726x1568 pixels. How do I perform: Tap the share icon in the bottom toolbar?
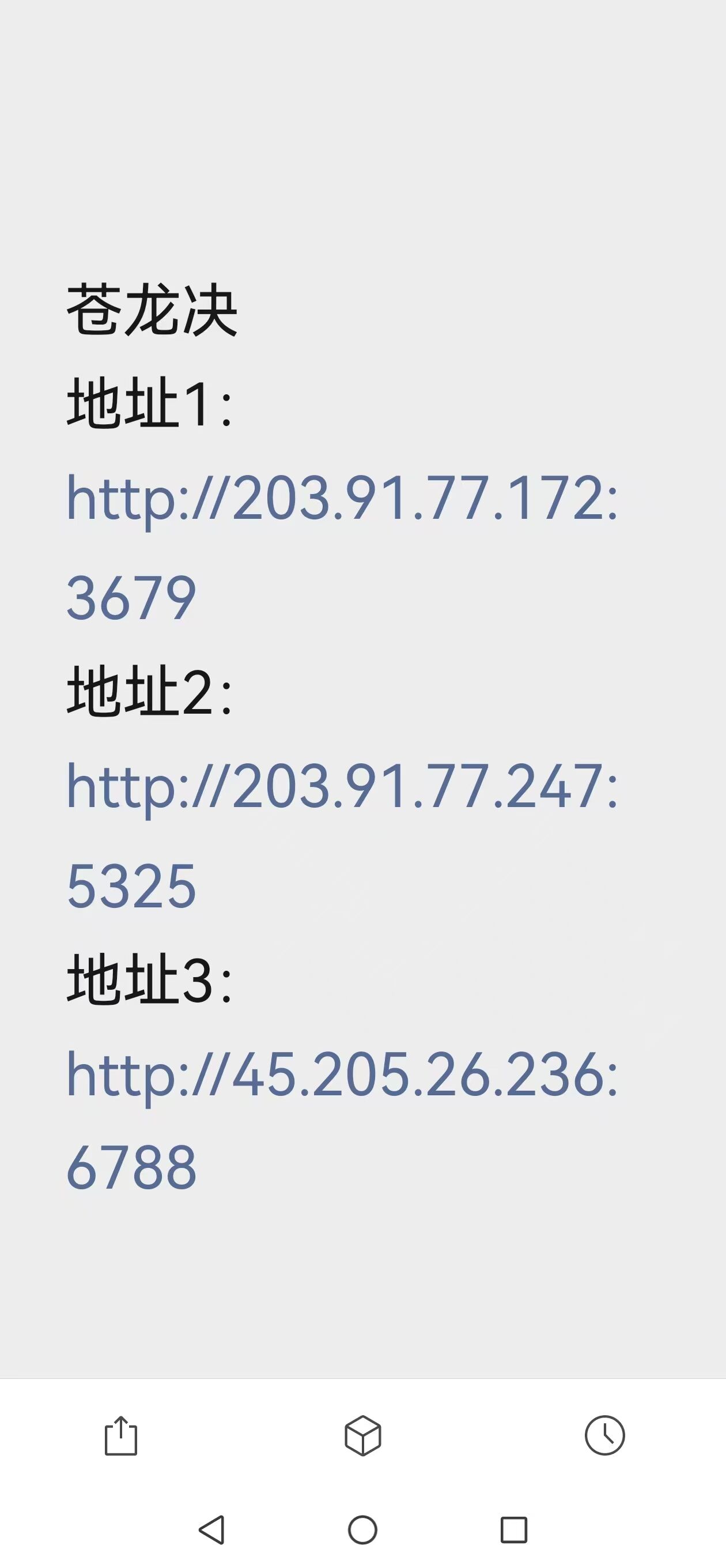coord(121,1436)
